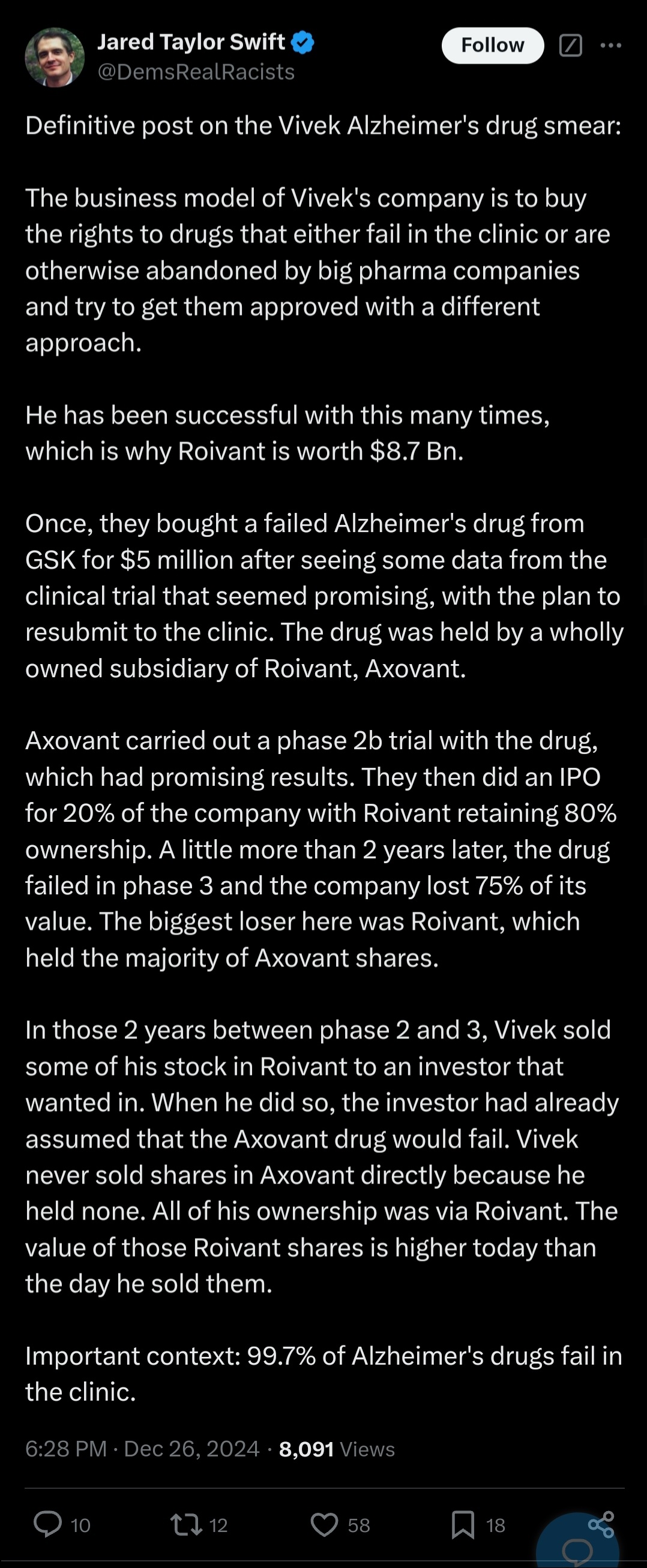Like the Vivek Alzheimer's drug post
647x1568 pixels.
324,1524
